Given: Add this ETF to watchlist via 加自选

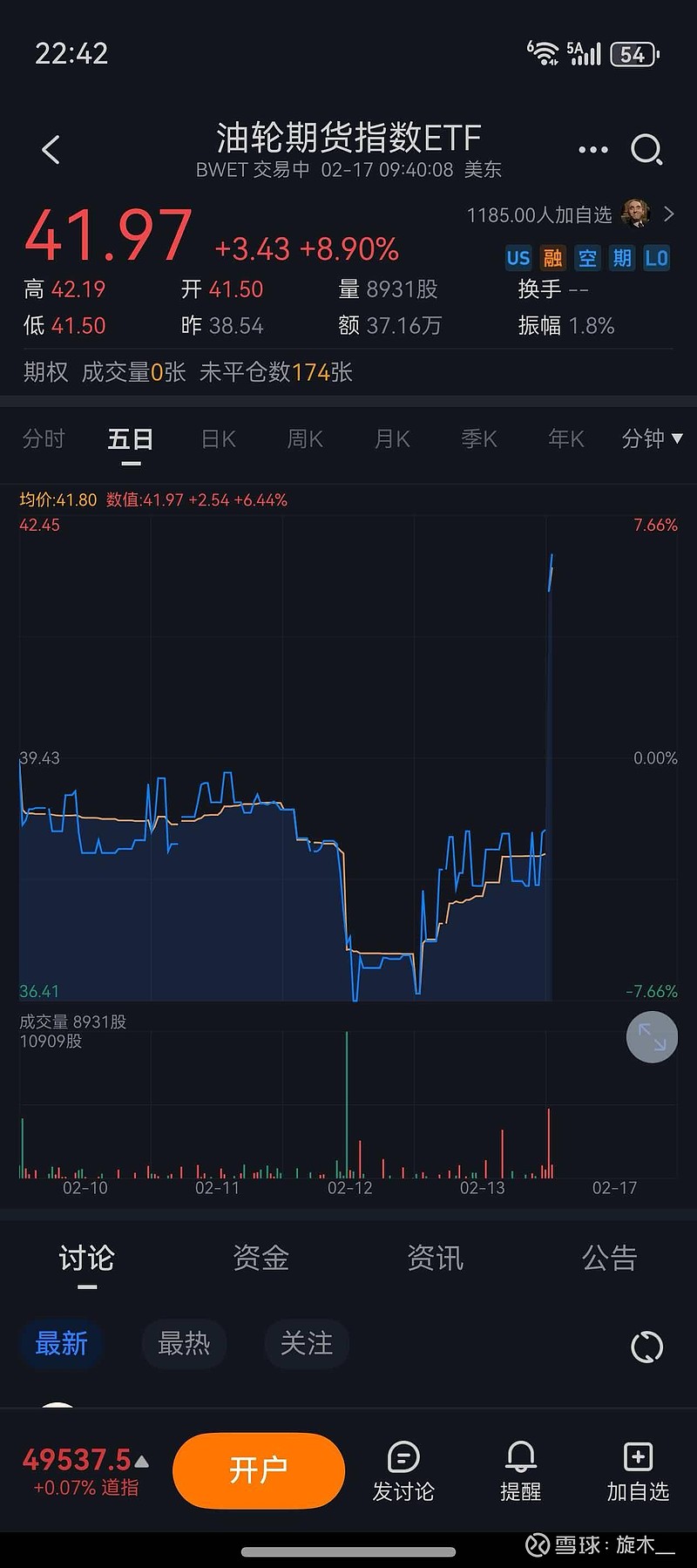Looking at the screenshot, I should tap(638, 1471).
